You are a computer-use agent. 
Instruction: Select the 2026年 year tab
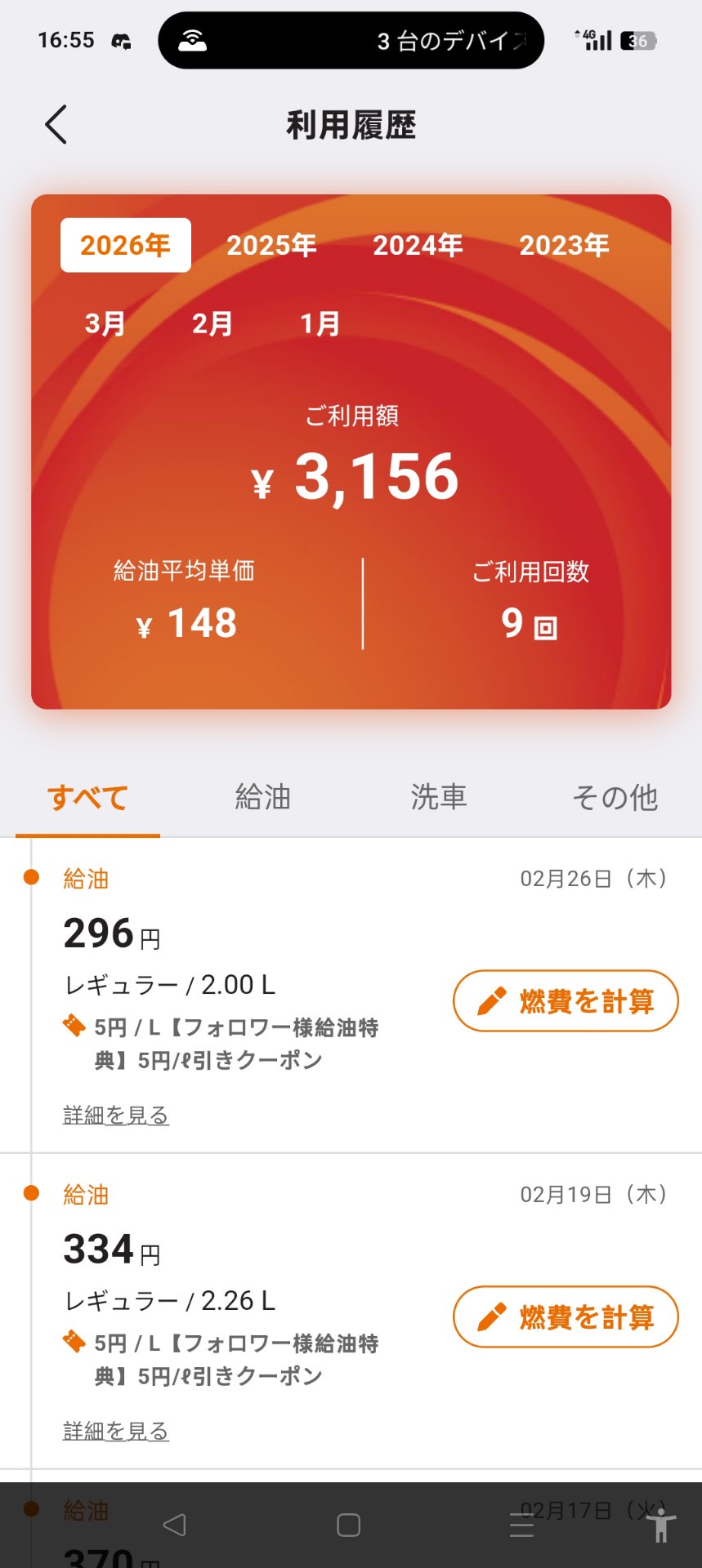click(x=125, y=245)
